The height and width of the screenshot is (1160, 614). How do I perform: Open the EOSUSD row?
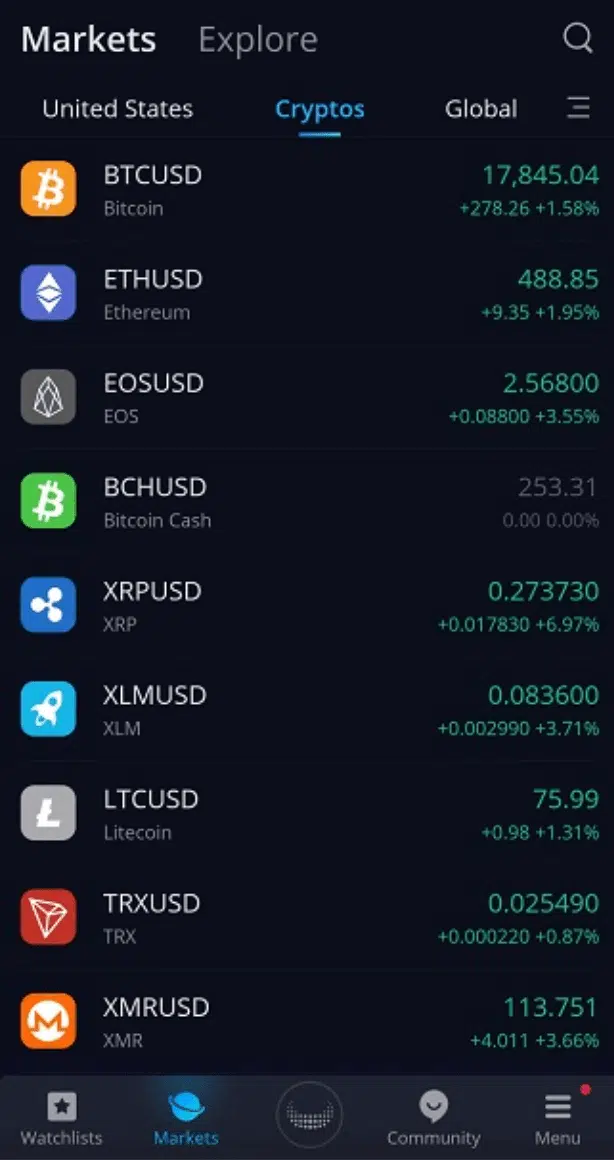307,397
